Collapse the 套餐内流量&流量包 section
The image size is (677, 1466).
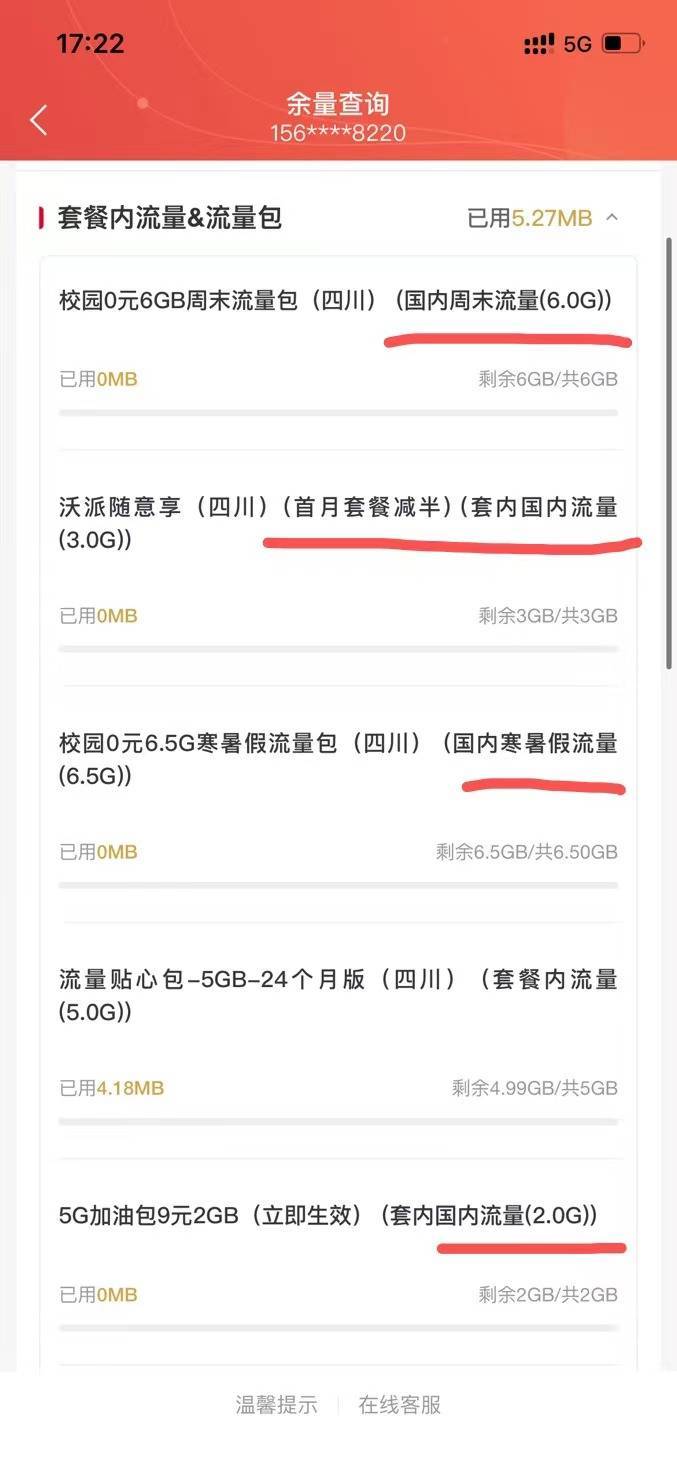tap(612, 217)
